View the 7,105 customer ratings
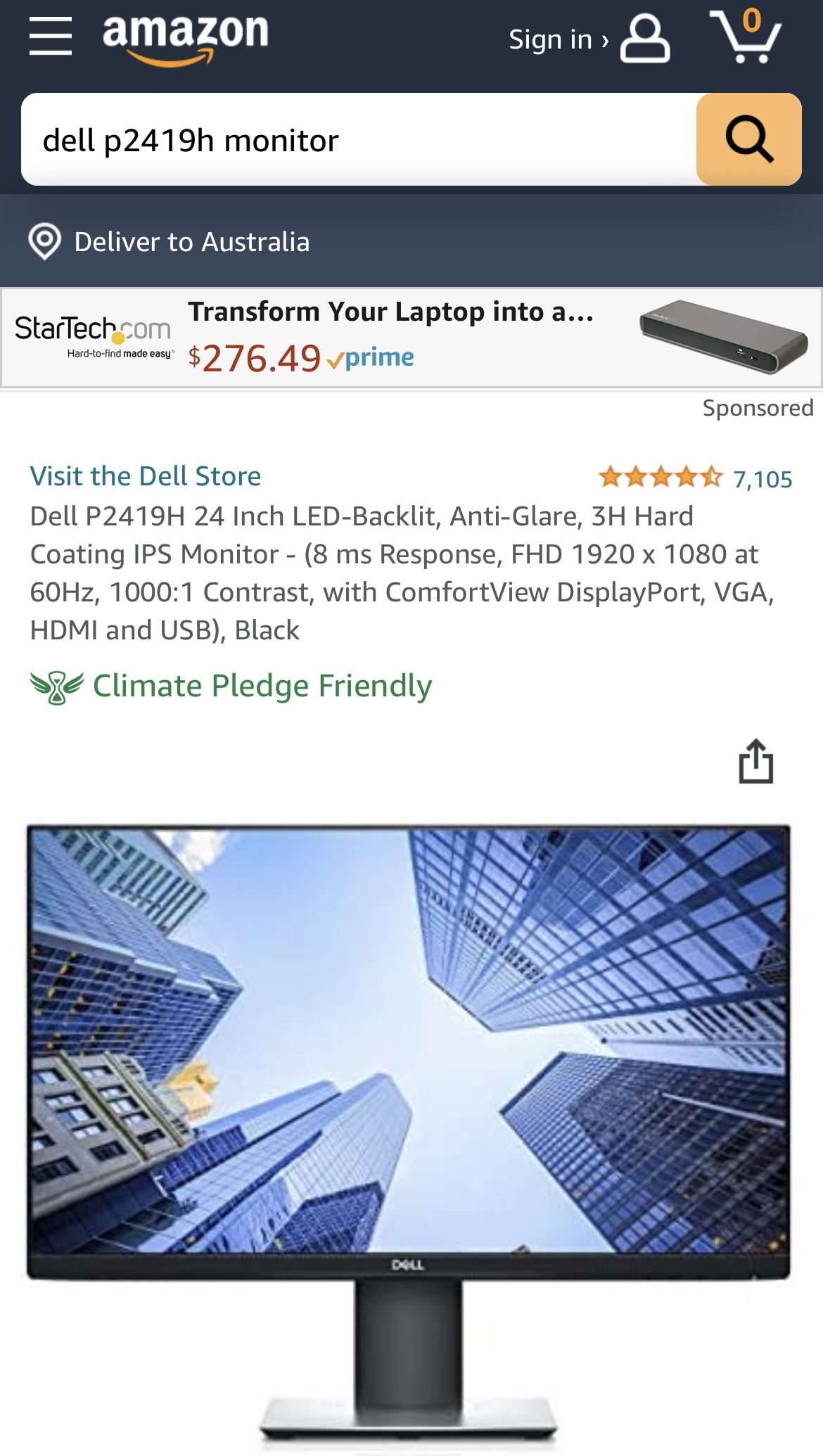 click(763, 479)
